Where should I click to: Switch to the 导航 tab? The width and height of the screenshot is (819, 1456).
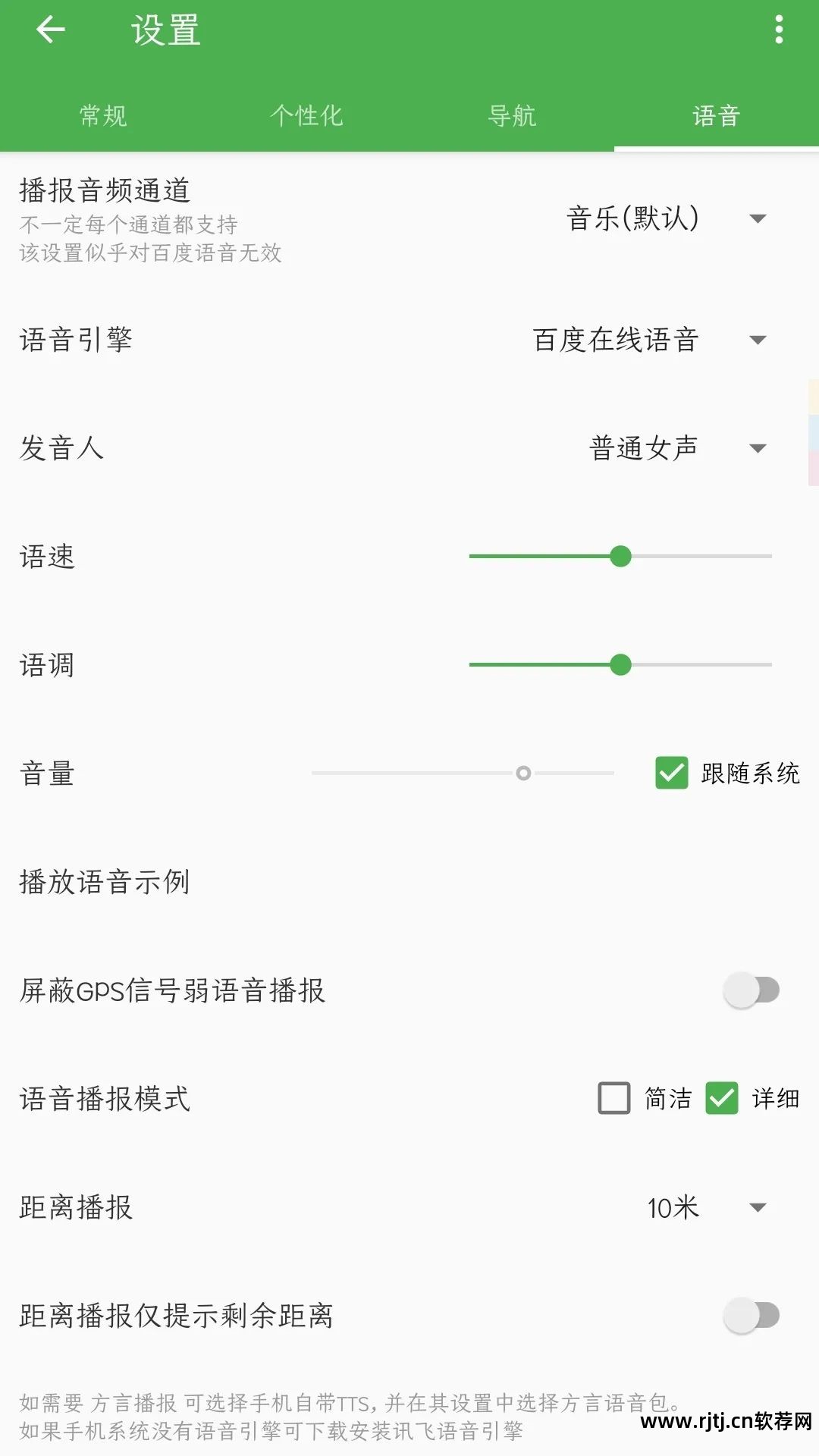coord(513,115)
